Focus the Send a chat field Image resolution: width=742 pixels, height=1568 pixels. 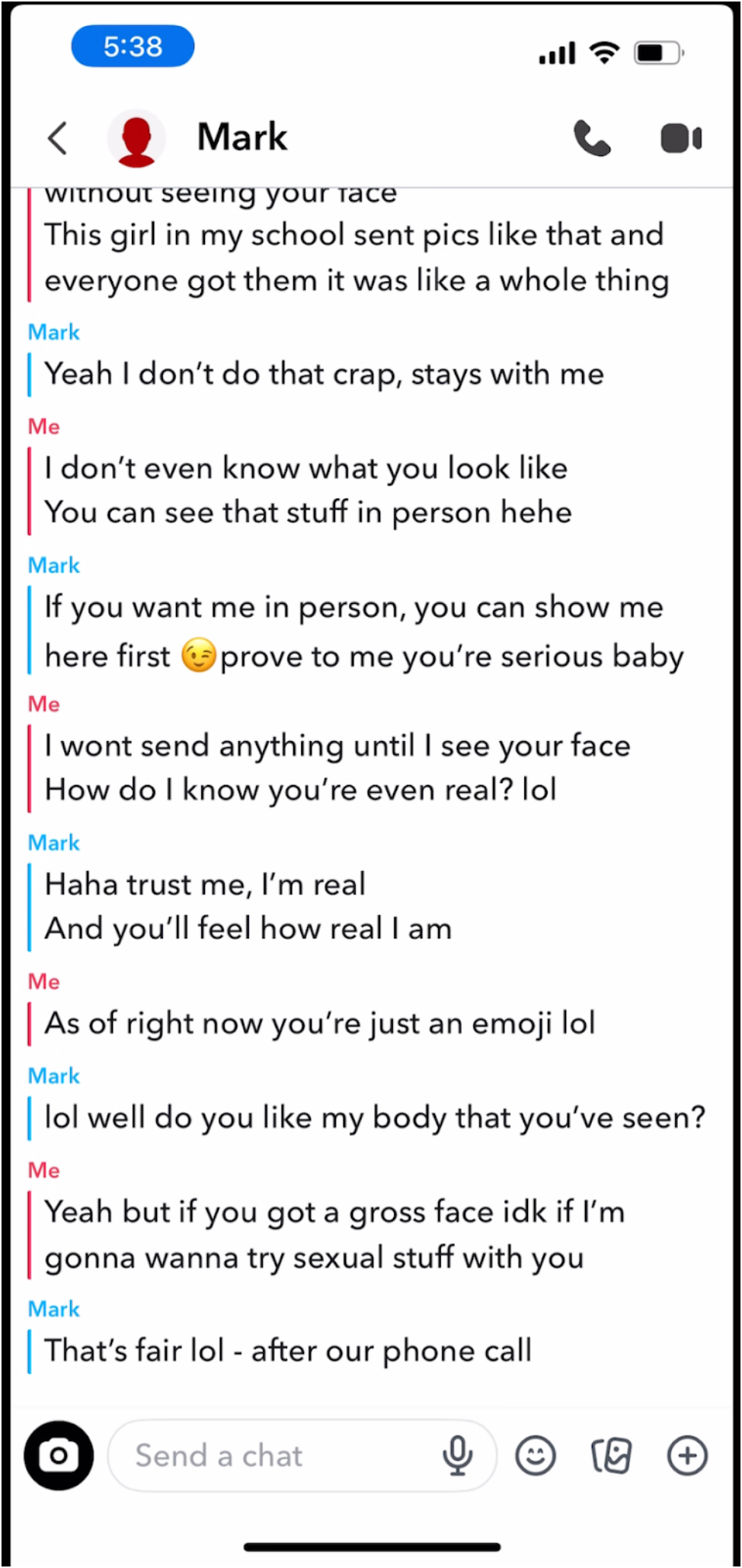[x=274, y=1455]
